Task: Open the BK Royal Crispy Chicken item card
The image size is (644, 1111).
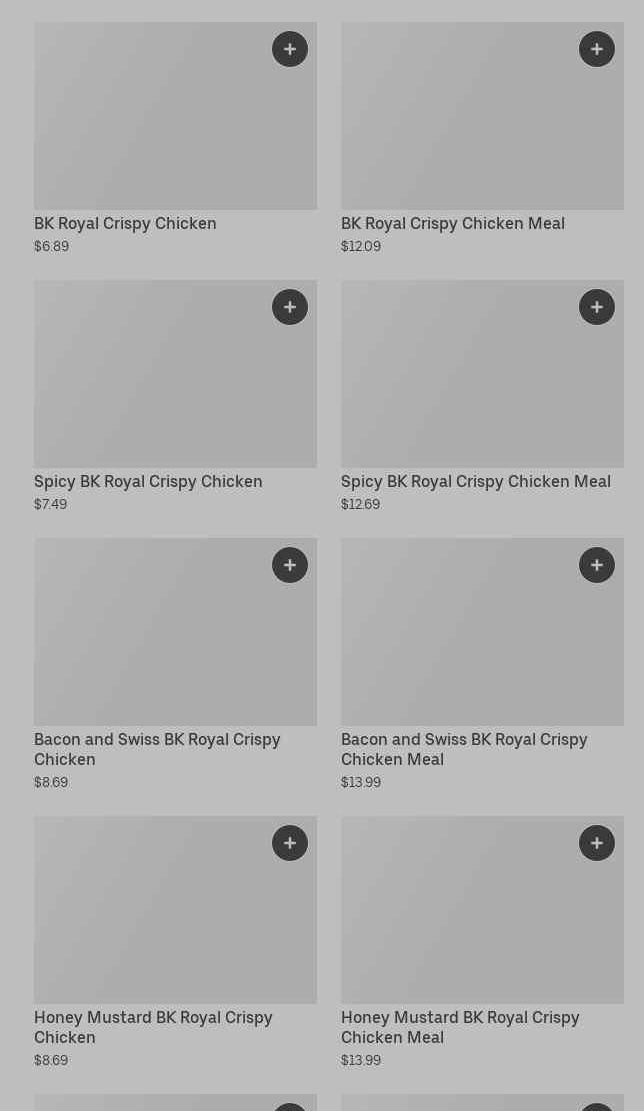Action: click(x=150, y=130)
